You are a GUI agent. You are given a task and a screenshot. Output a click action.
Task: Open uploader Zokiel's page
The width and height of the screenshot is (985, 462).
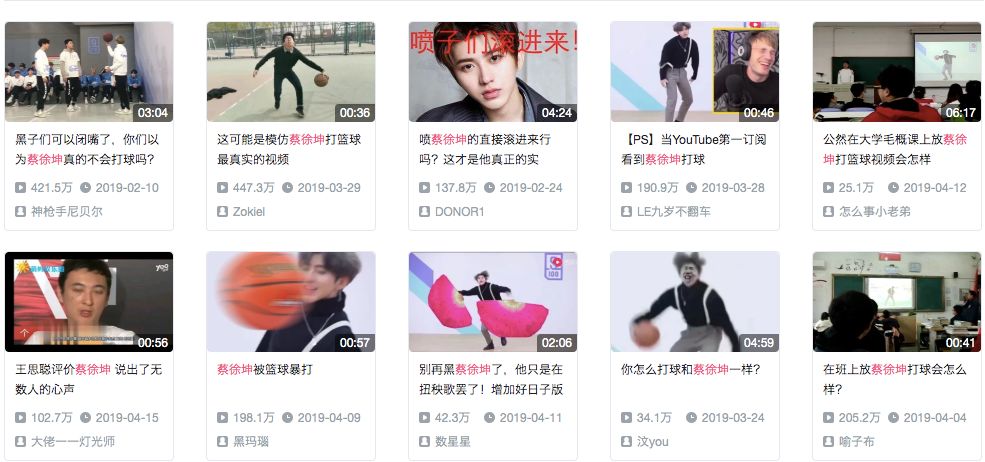250,212
